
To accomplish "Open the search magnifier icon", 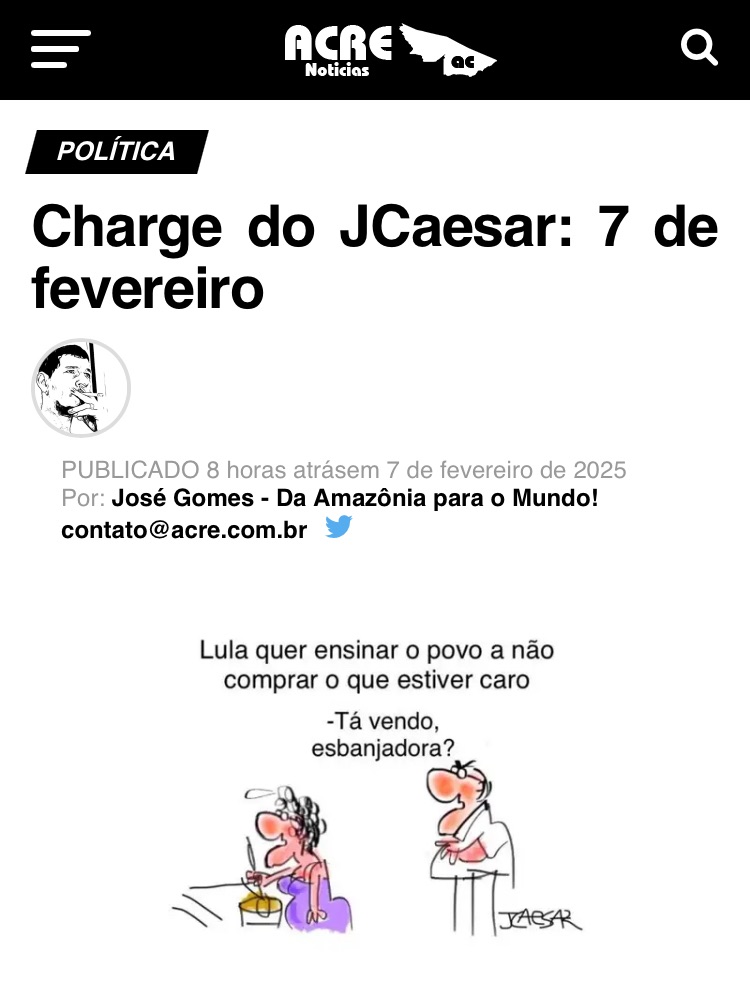I will (x=699, y=47).
